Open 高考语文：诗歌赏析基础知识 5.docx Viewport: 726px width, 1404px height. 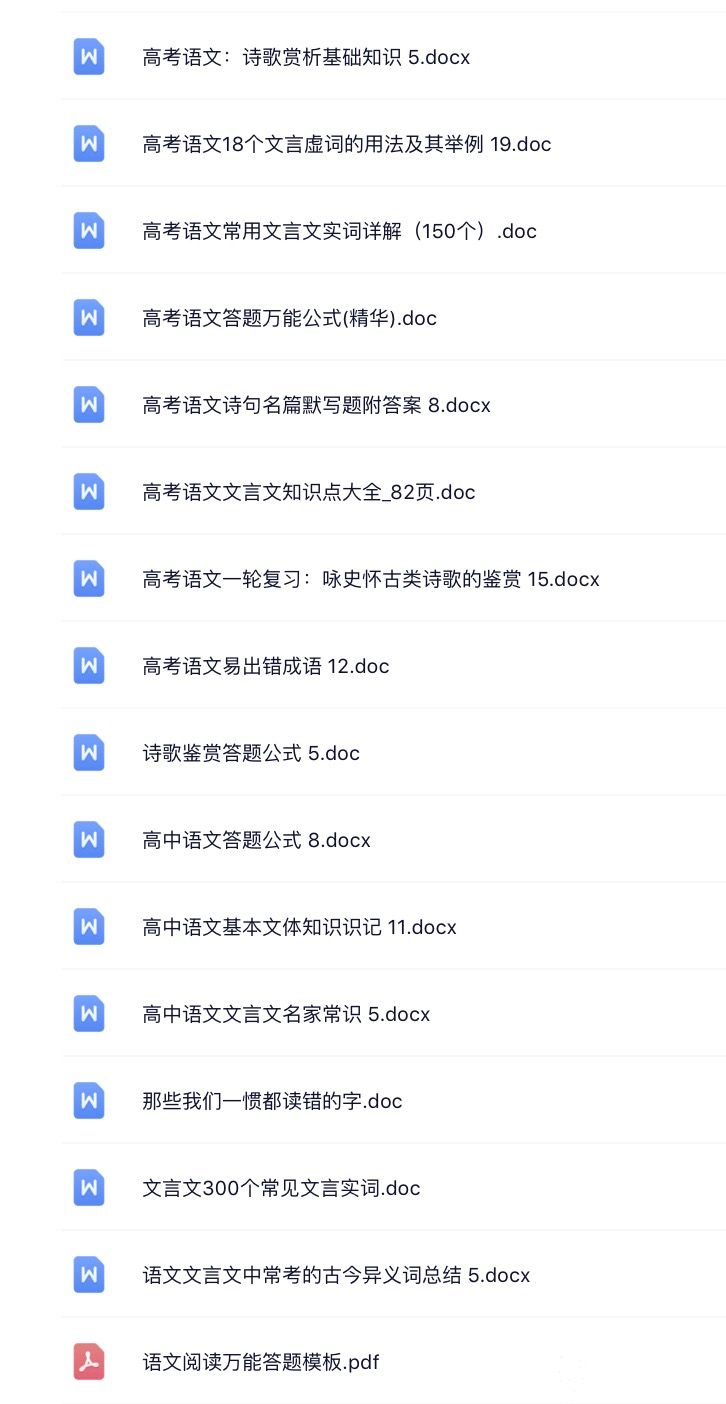tap(305, 57)
